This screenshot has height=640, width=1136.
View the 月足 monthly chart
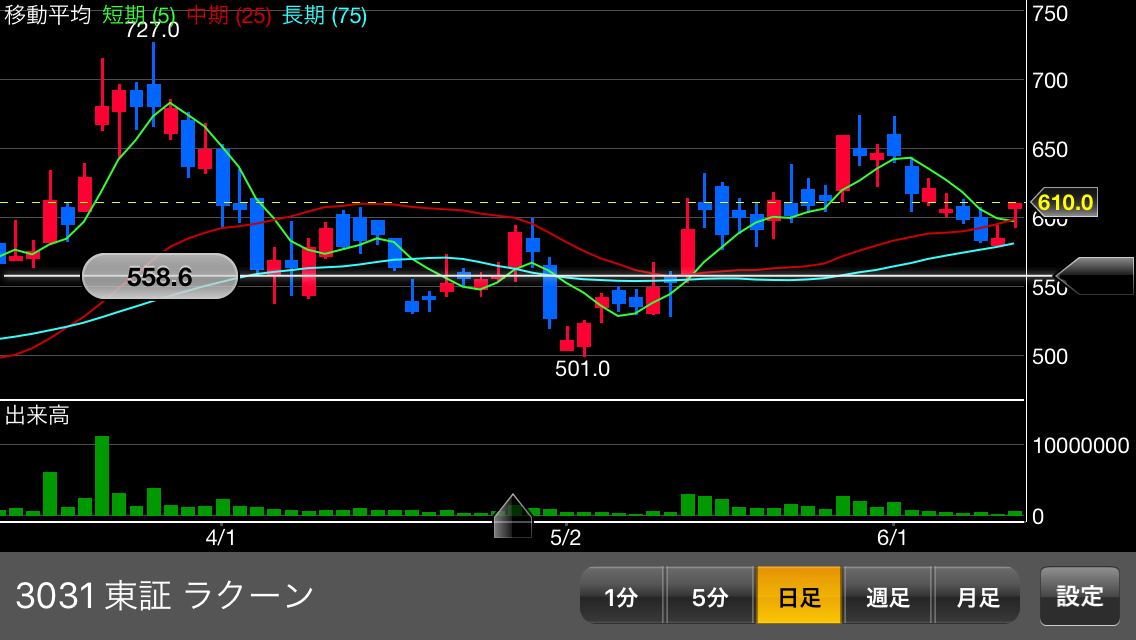[x=977, y=597]
